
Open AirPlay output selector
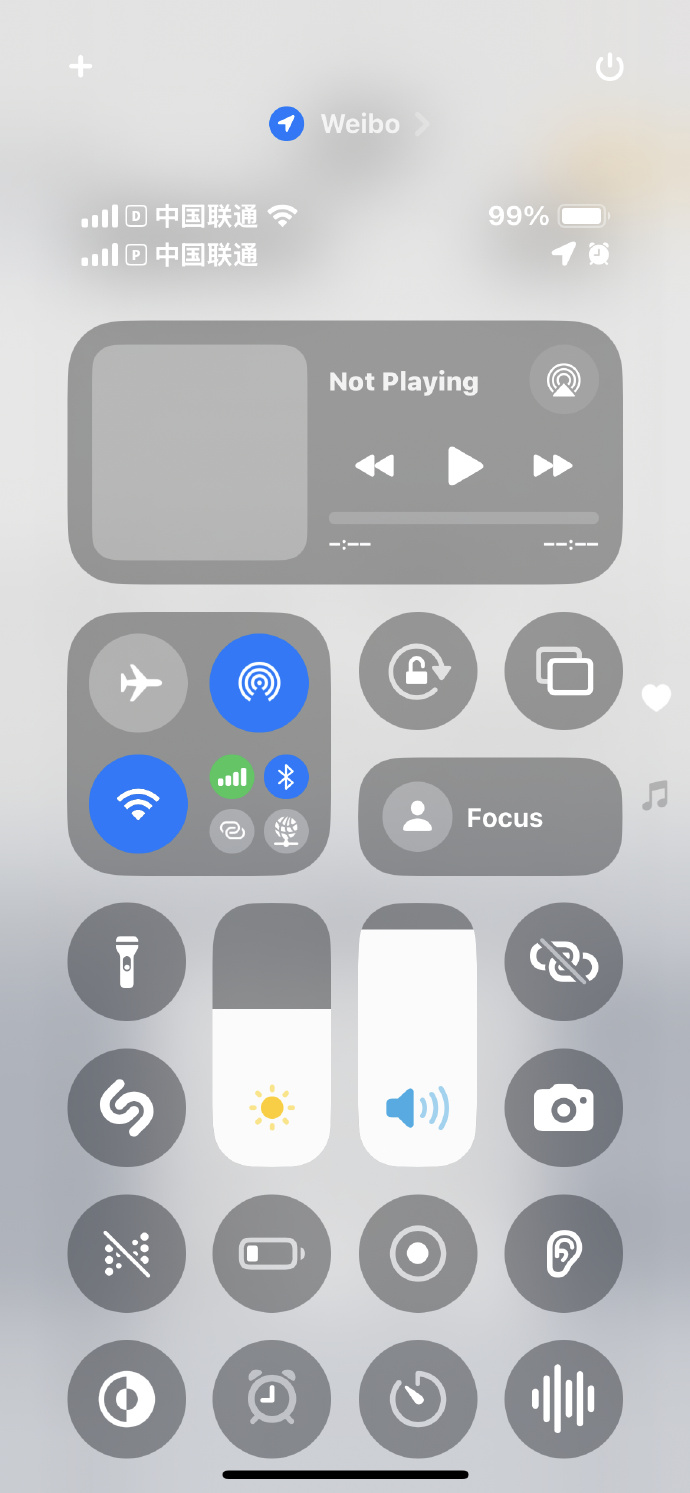click(564, 380)
